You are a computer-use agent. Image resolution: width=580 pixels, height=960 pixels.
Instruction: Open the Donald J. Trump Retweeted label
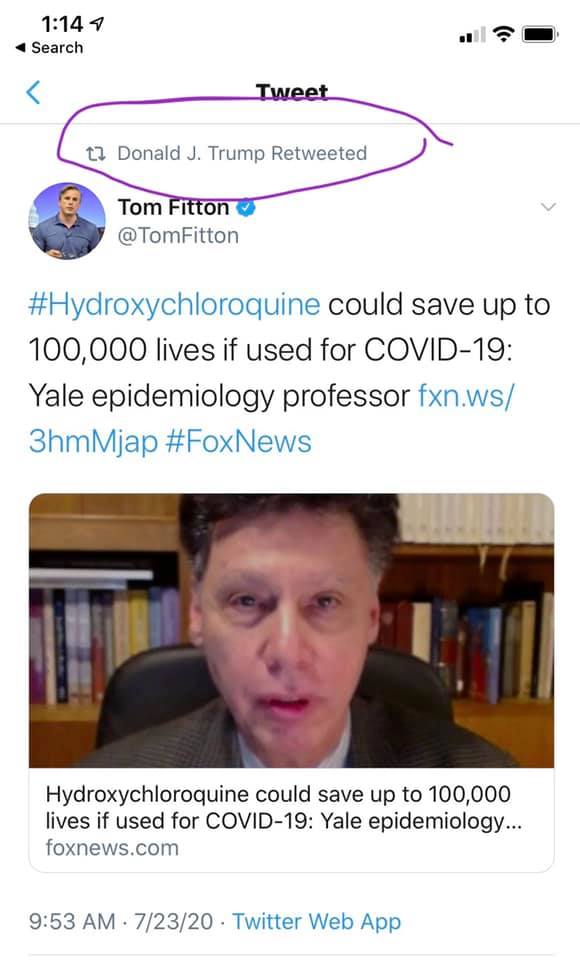pos(226,153)
